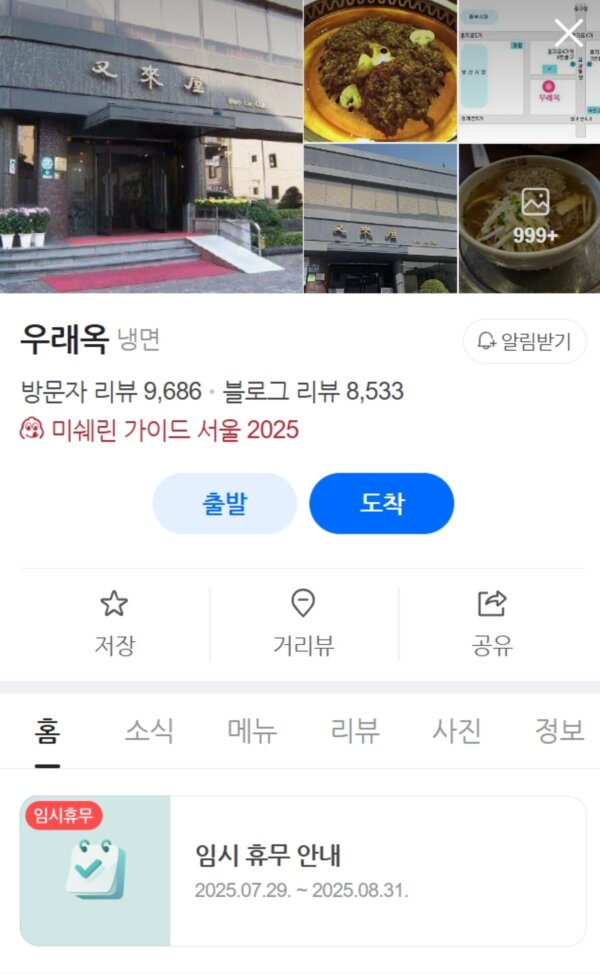Open the beef dish photo
600x975 pixels.
click(x=379, y=70)
